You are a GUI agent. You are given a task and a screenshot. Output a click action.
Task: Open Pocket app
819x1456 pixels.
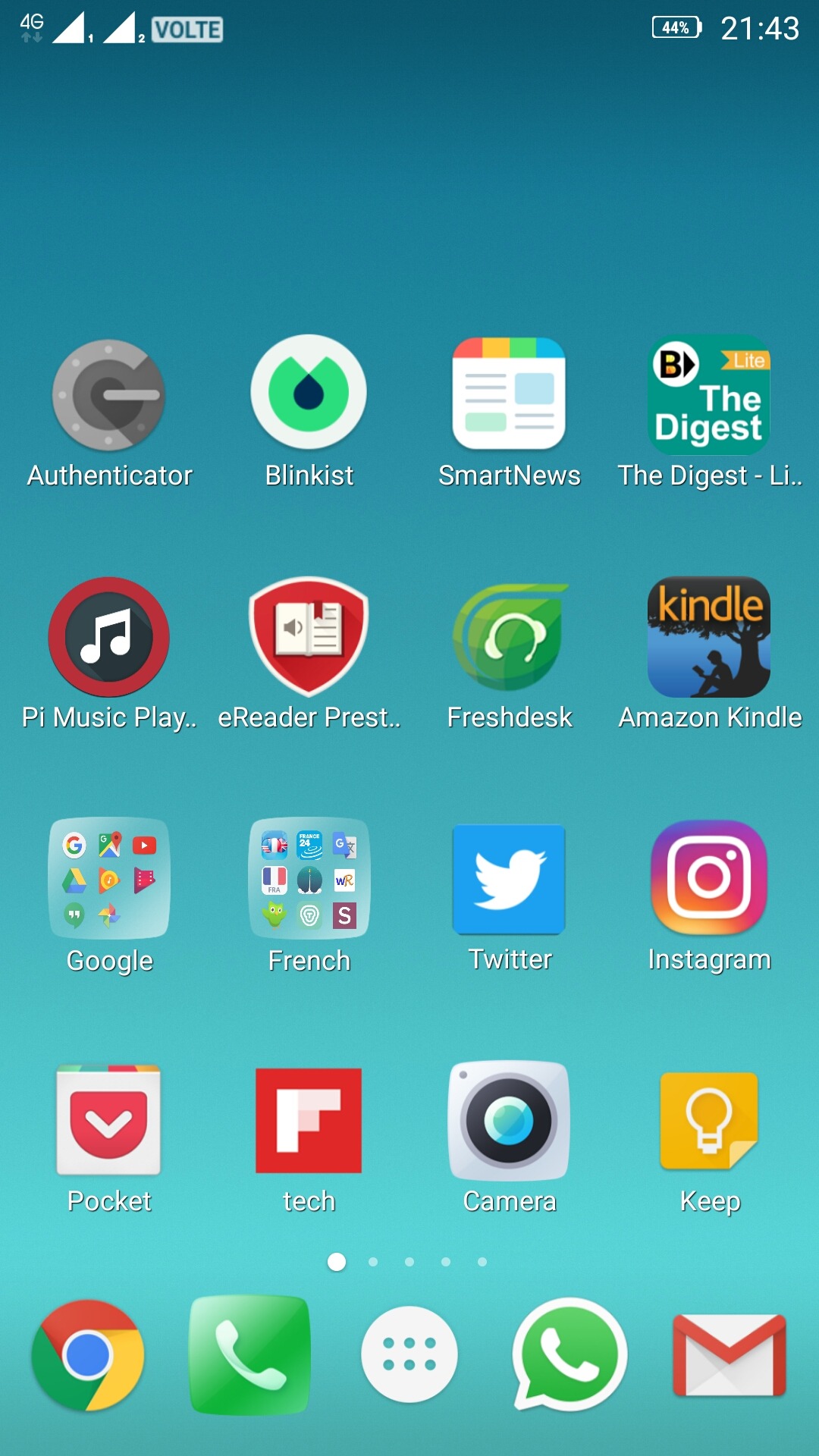tap(109, 1121)
